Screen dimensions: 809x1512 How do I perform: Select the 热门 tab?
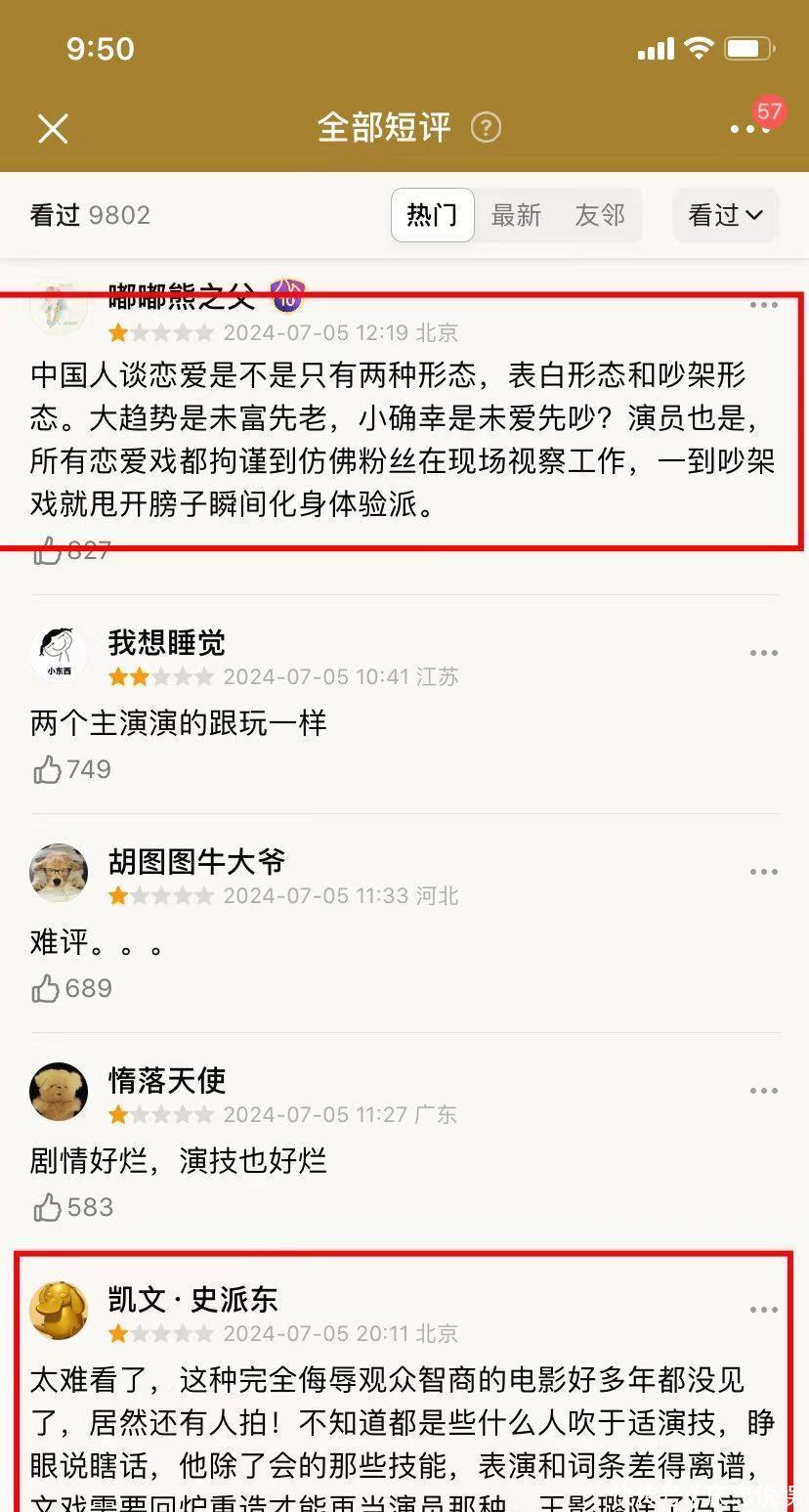(433, 215)
